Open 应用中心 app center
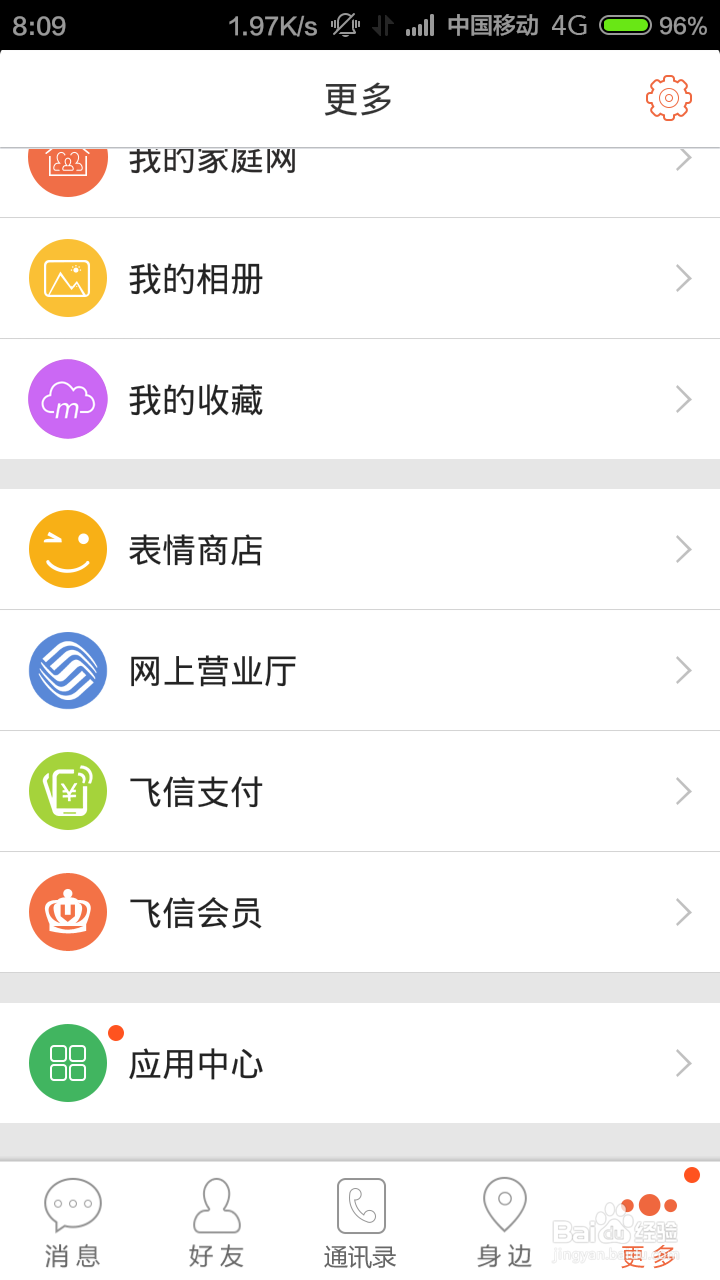The width and height of the screenshot is (720, 1280). [360, 1063]
